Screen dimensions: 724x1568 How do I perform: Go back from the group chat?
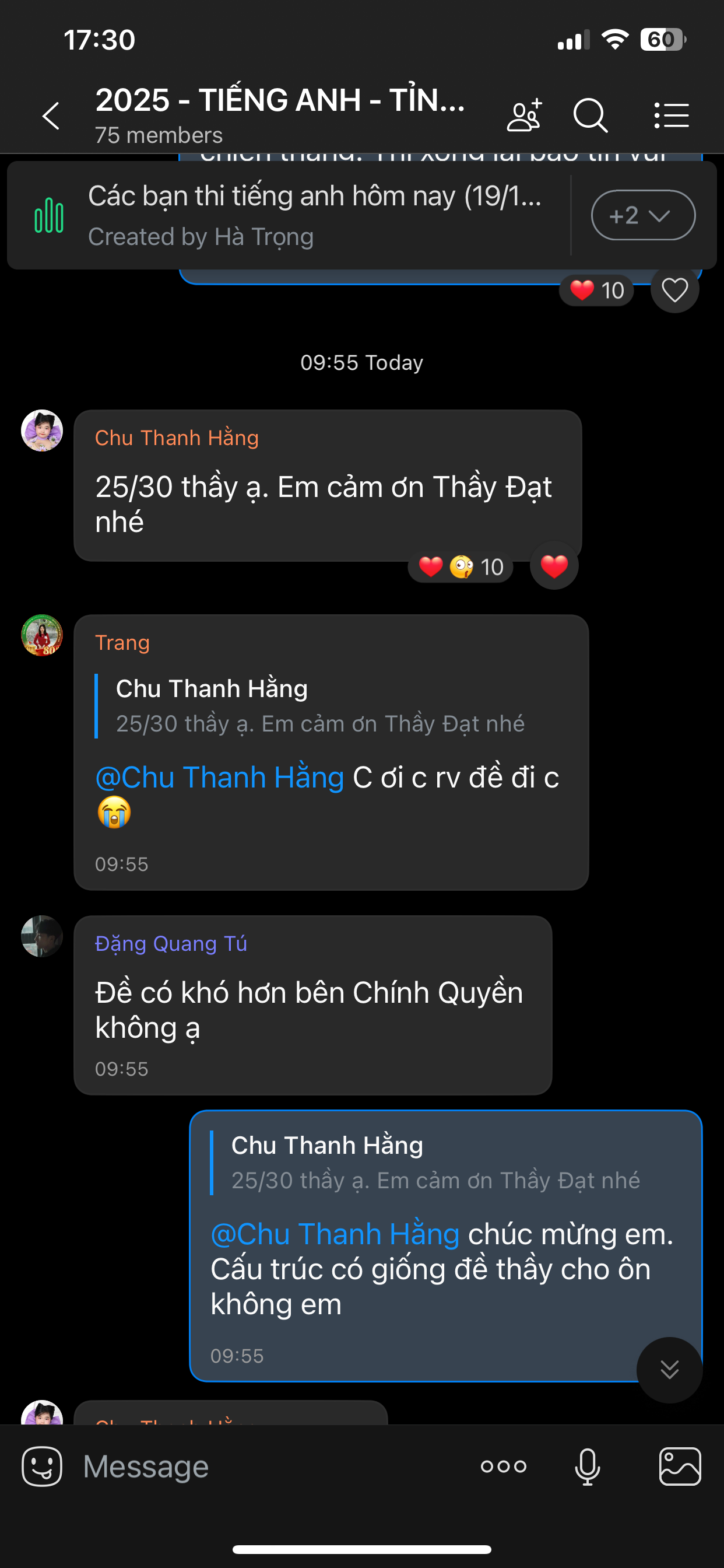coord(51,116)
